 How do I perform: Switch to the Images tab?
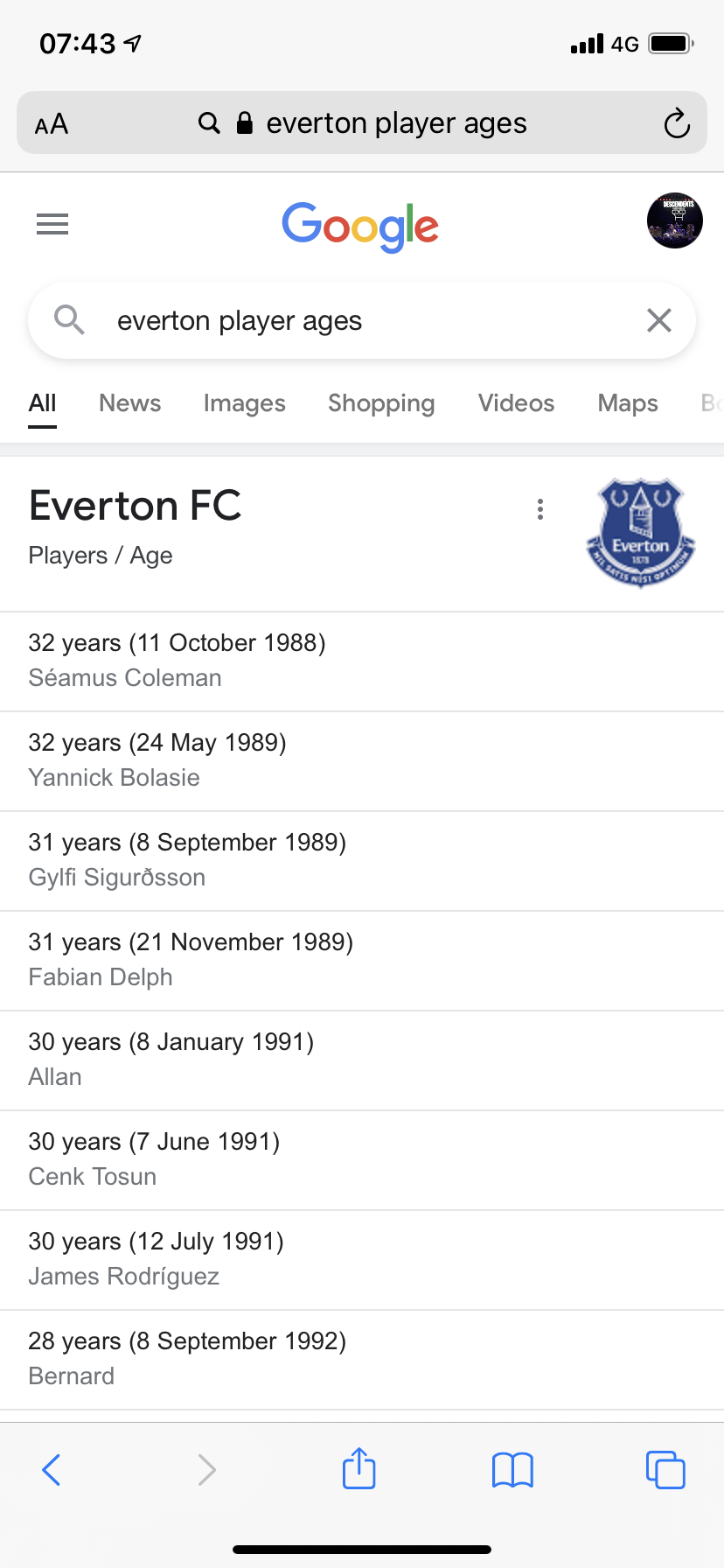point(245,402)
